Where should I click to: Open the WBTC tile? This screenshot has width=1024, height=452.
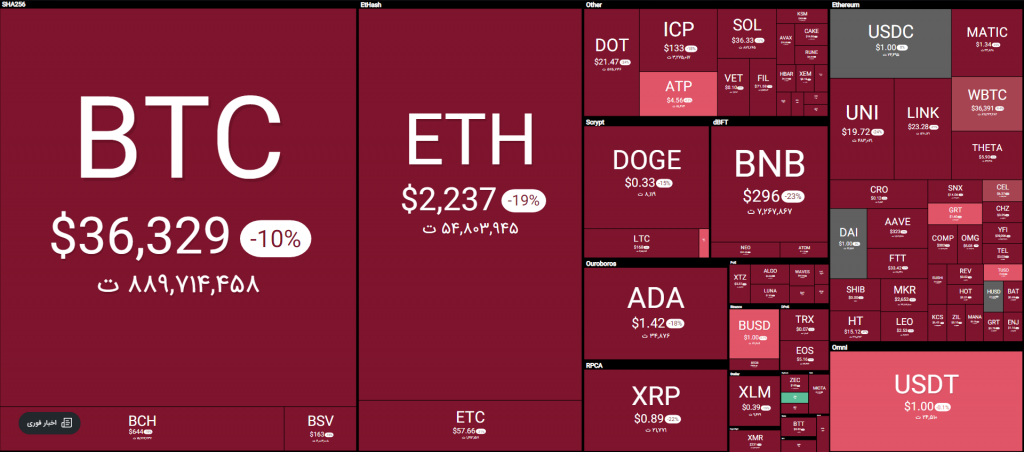pos(986,102)
